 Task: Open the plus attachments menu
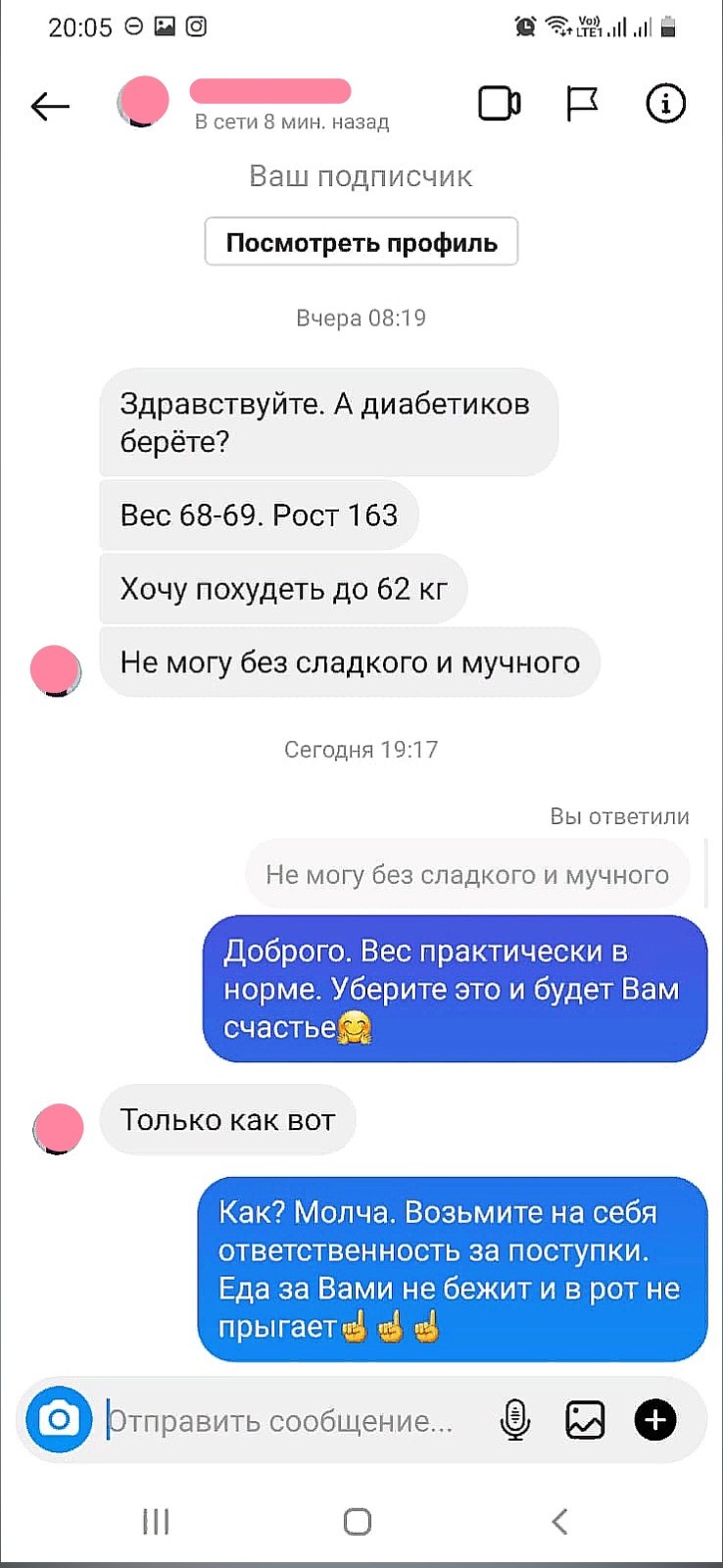[655, 1419]
